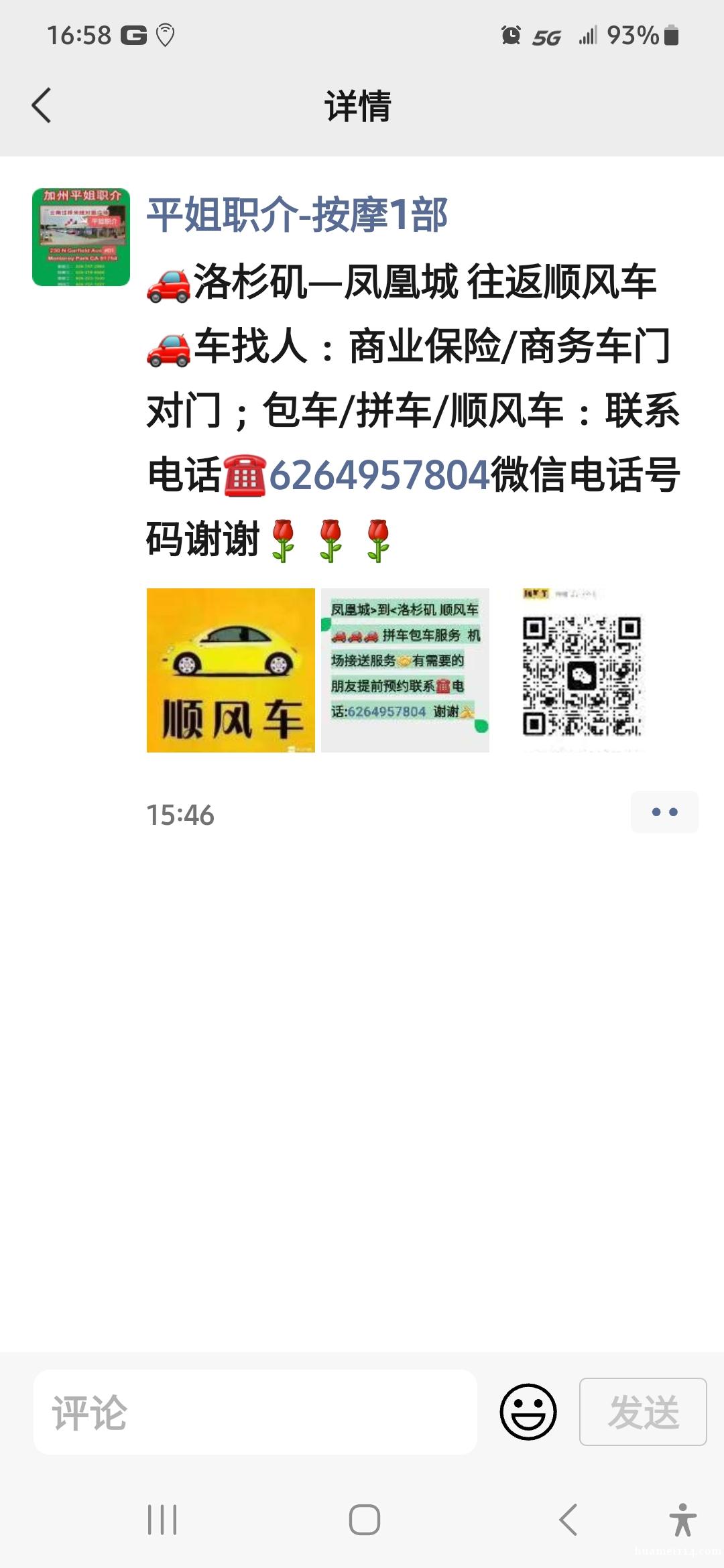Focus the 评论 comment input box
This screenshot has width=724, height=1568.
(x=255, y=1412)
